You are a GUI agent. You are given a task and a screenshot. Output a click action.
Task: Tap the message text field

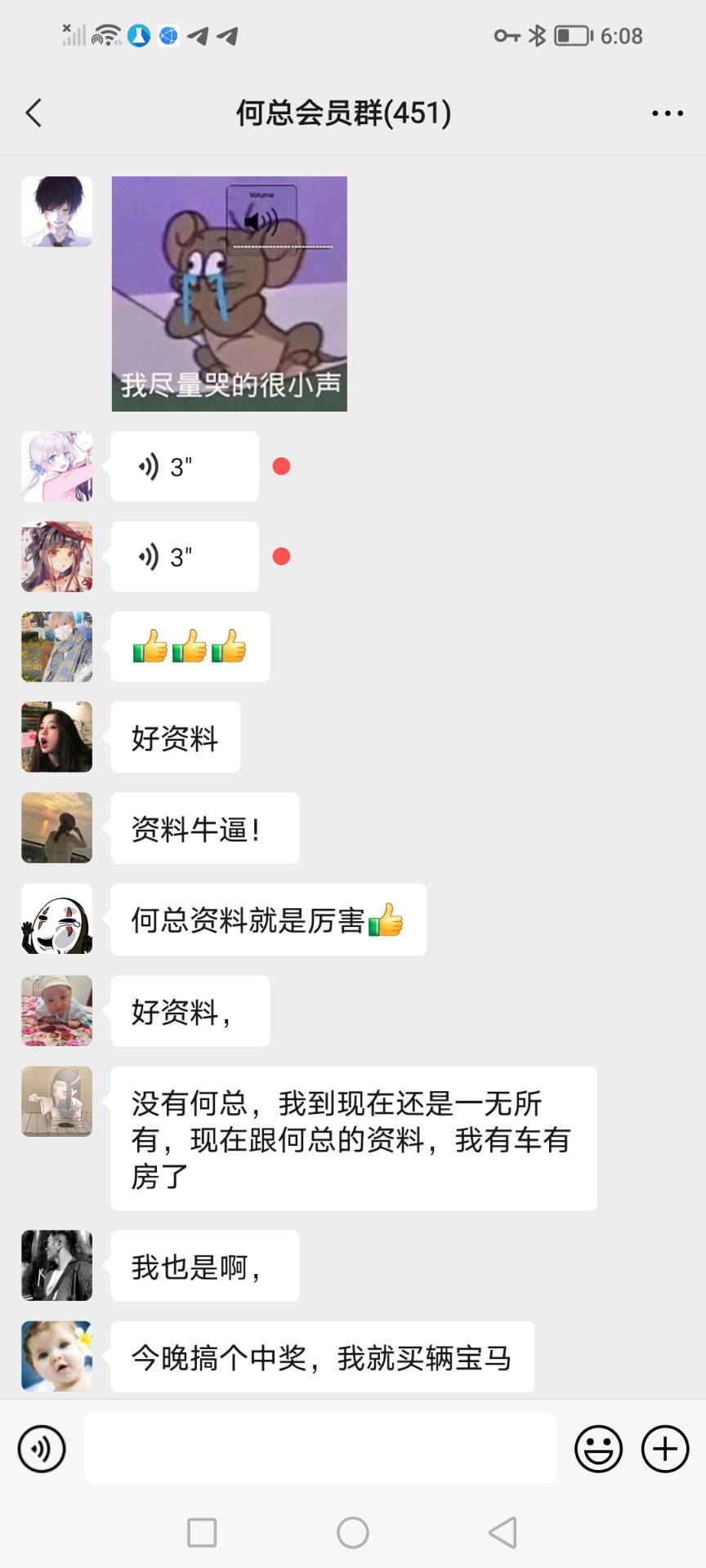coord(320,1449)
